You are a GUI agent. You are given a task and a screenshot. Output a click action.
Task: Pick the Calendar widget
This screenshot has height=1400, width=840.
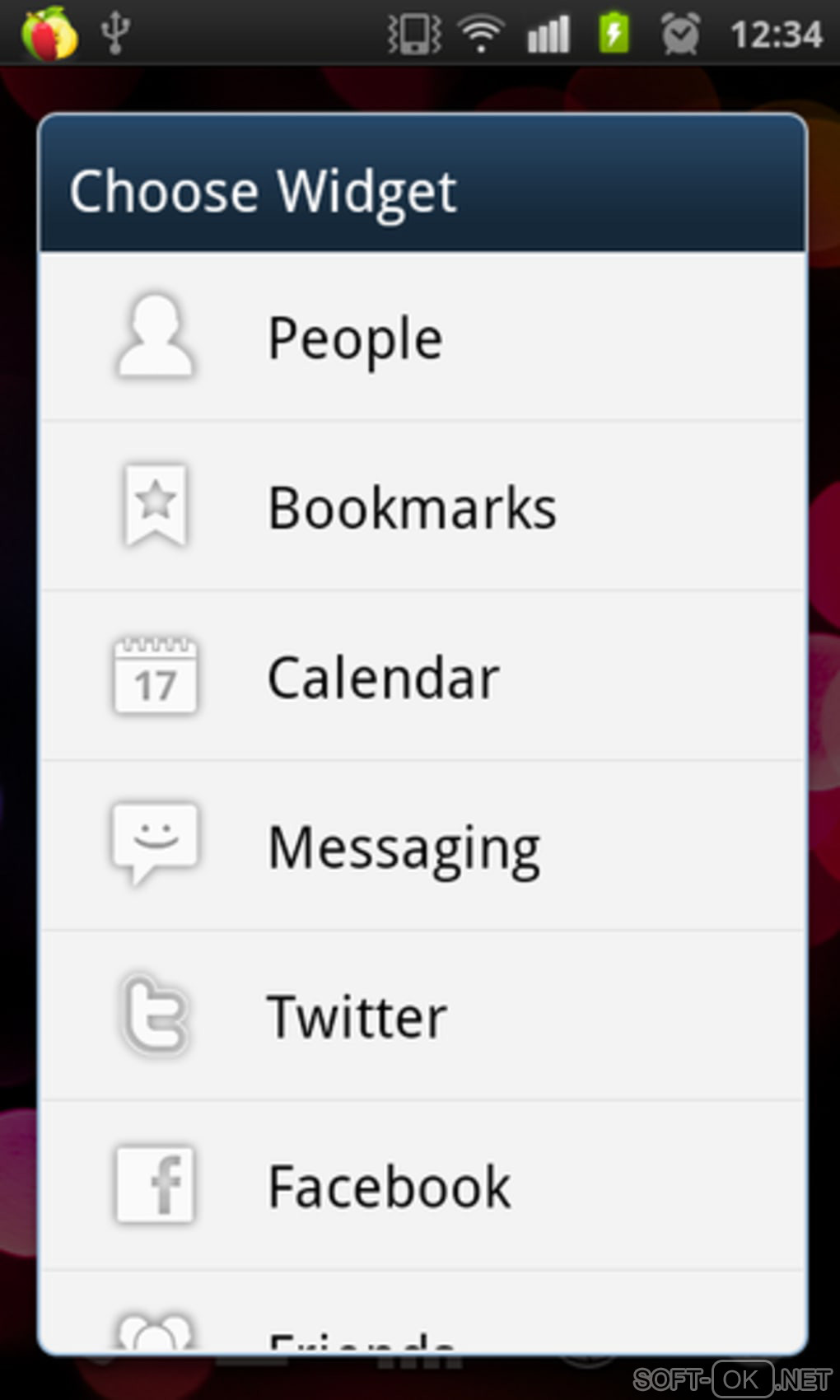tap(422, 677)
